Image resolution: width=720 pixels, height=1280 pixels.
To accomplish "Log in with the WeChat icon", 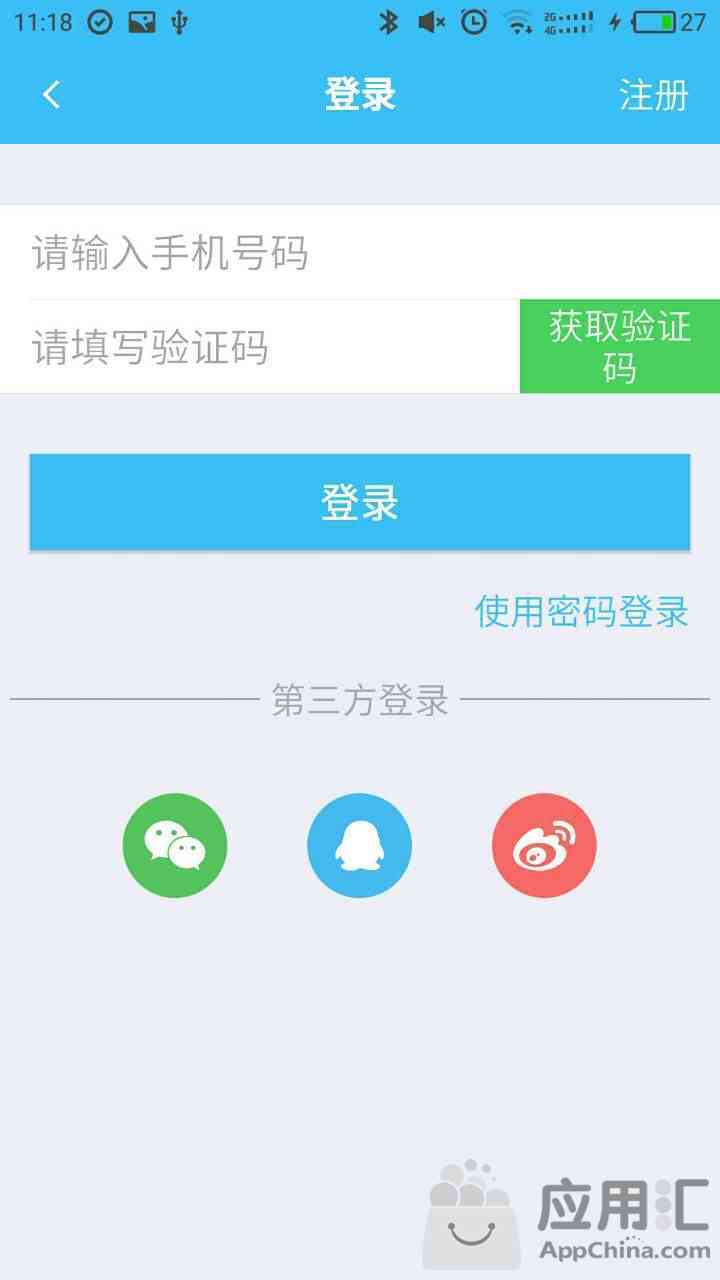I will 175,845.
